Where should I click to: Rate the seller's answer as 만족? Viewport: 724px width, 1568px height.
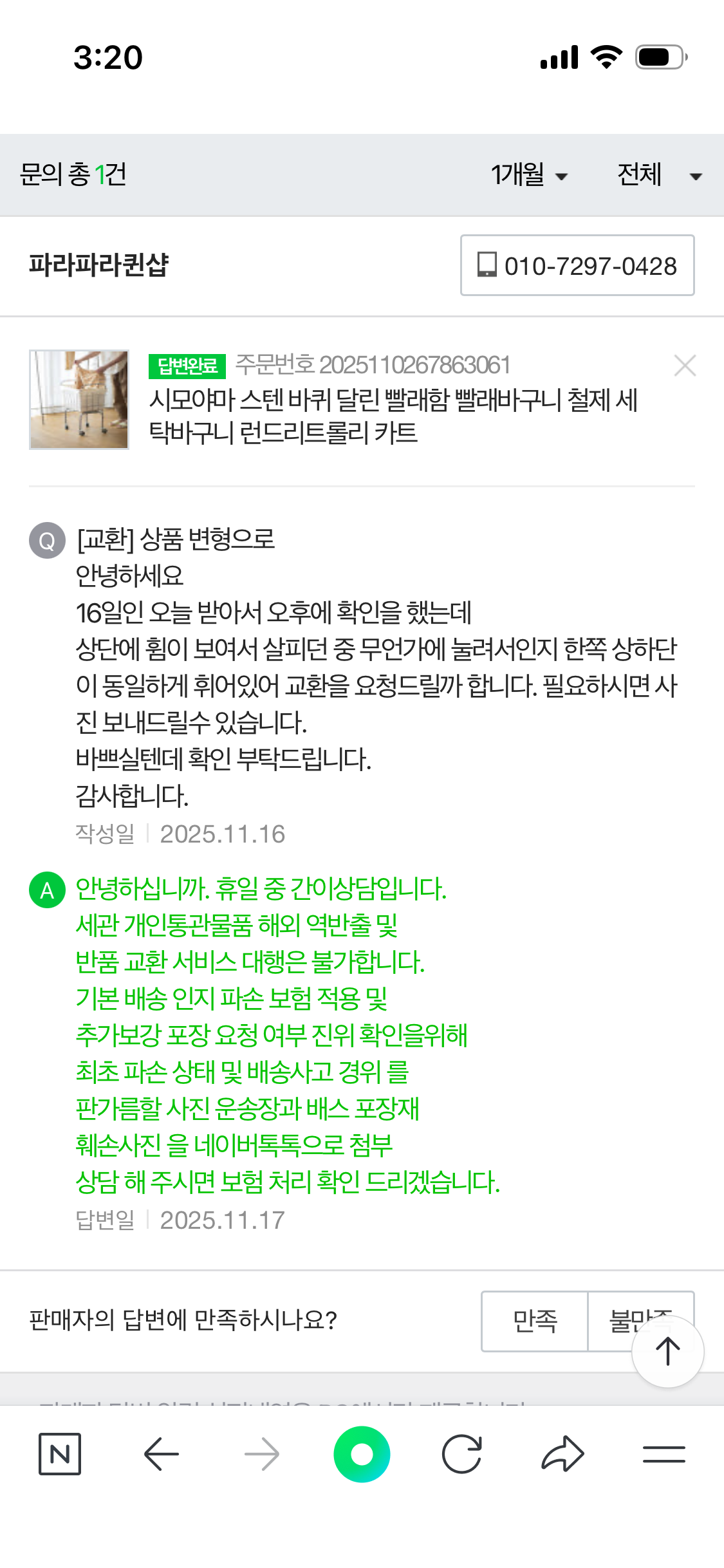point(534,1321)
